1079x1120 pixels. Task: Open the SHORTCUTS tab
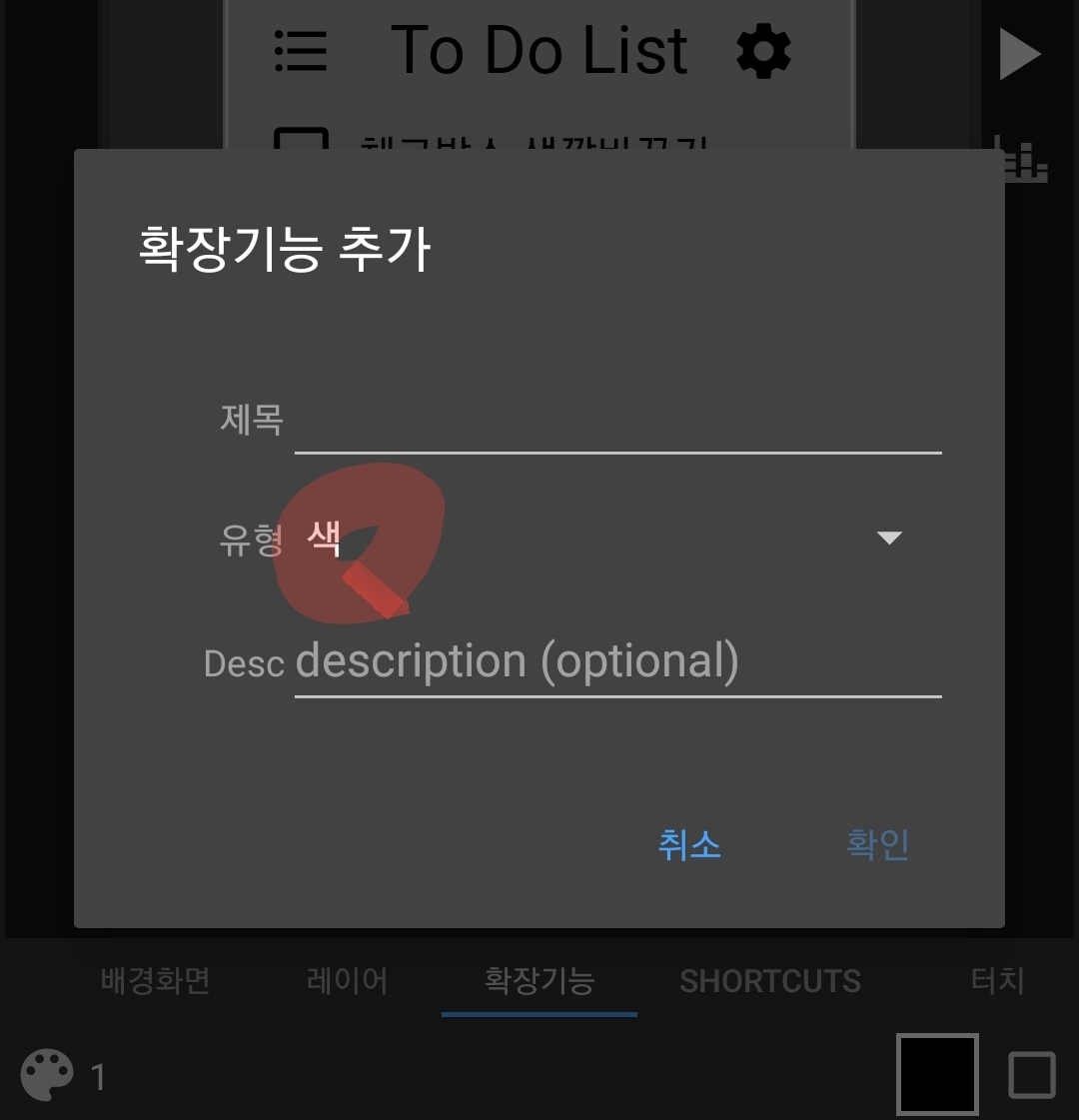(x=769, y=981)
